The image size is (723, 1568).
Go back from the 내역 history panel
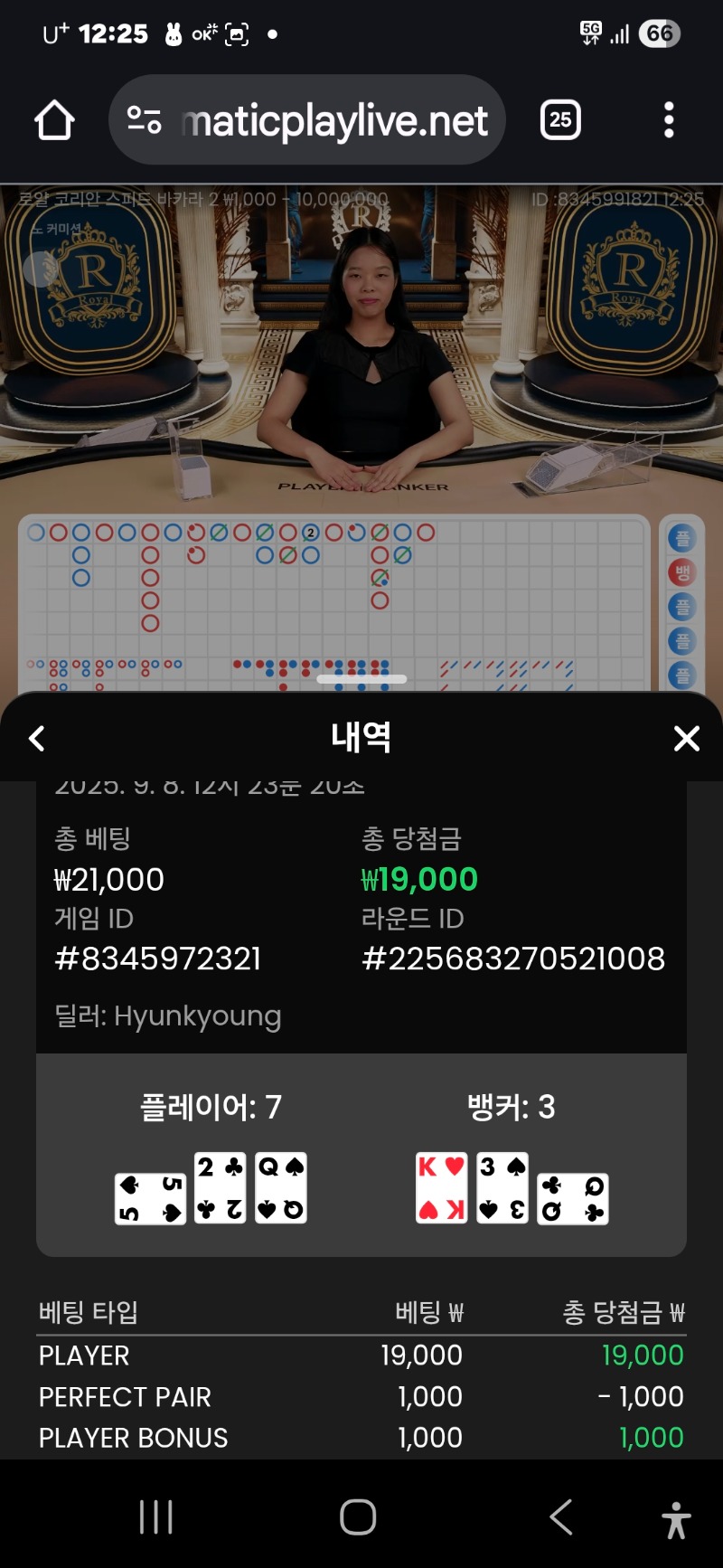pyautogui.click(x=37, y=739)
